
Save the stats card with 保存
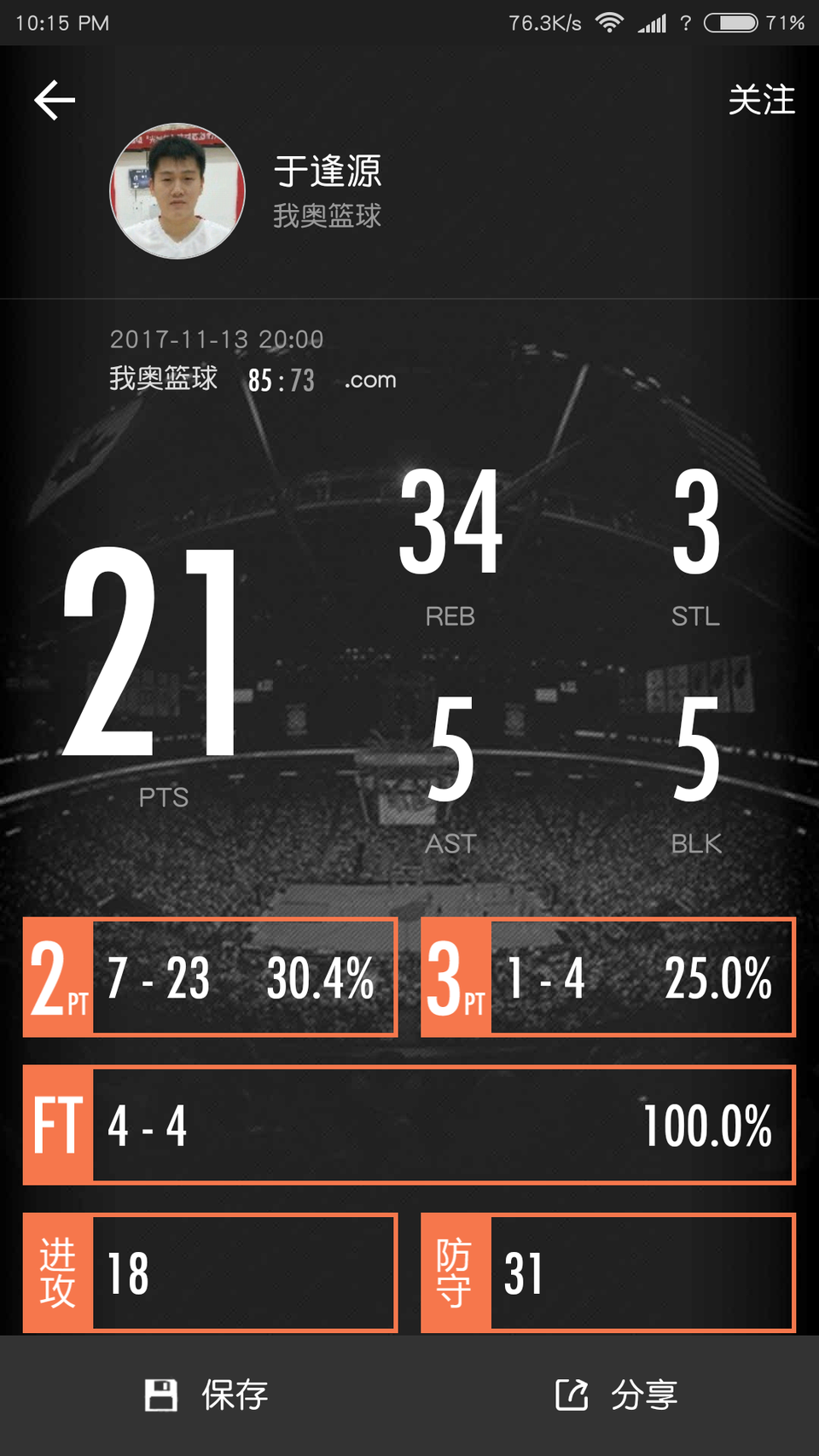[206, 1395]
